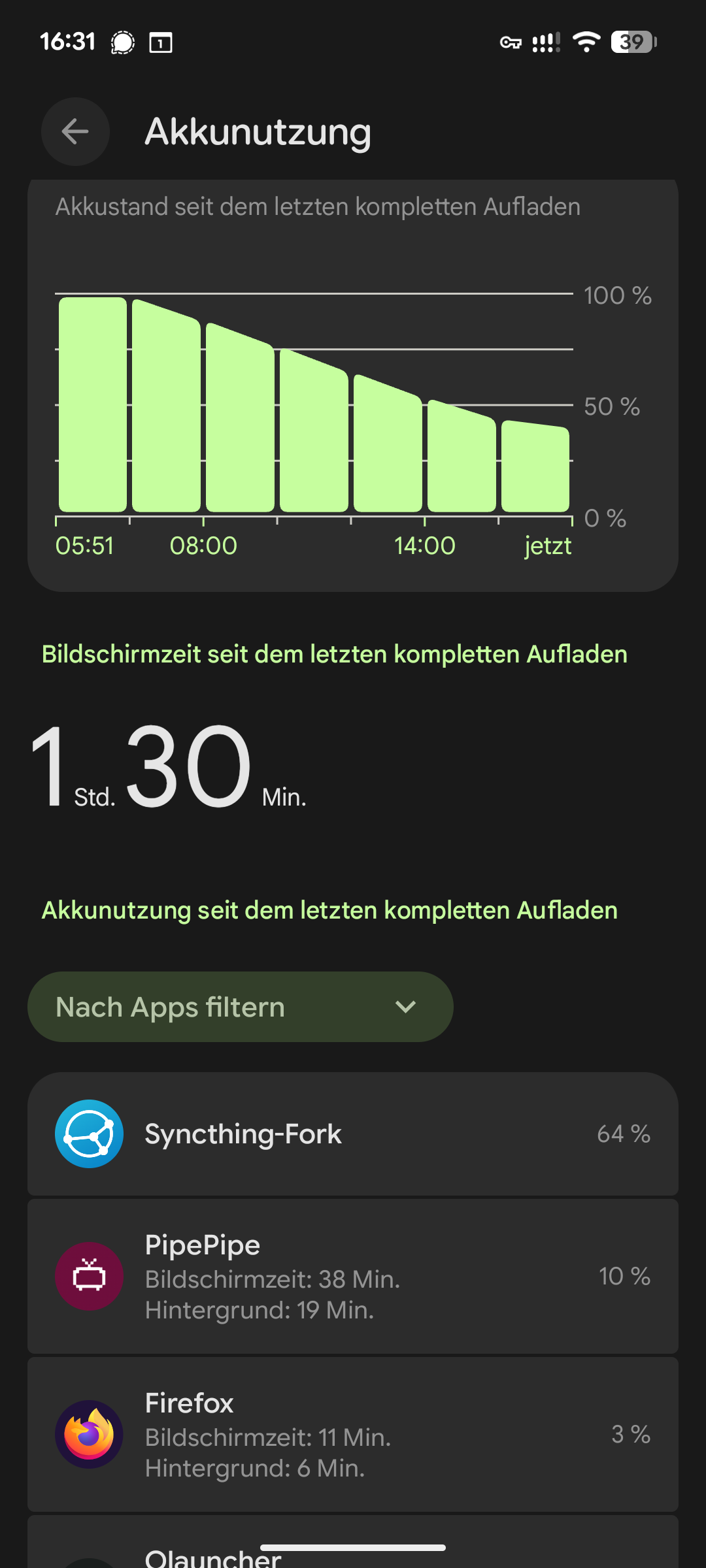Open the Nach Apps filtern dropdown

[x=240, y=1007]
